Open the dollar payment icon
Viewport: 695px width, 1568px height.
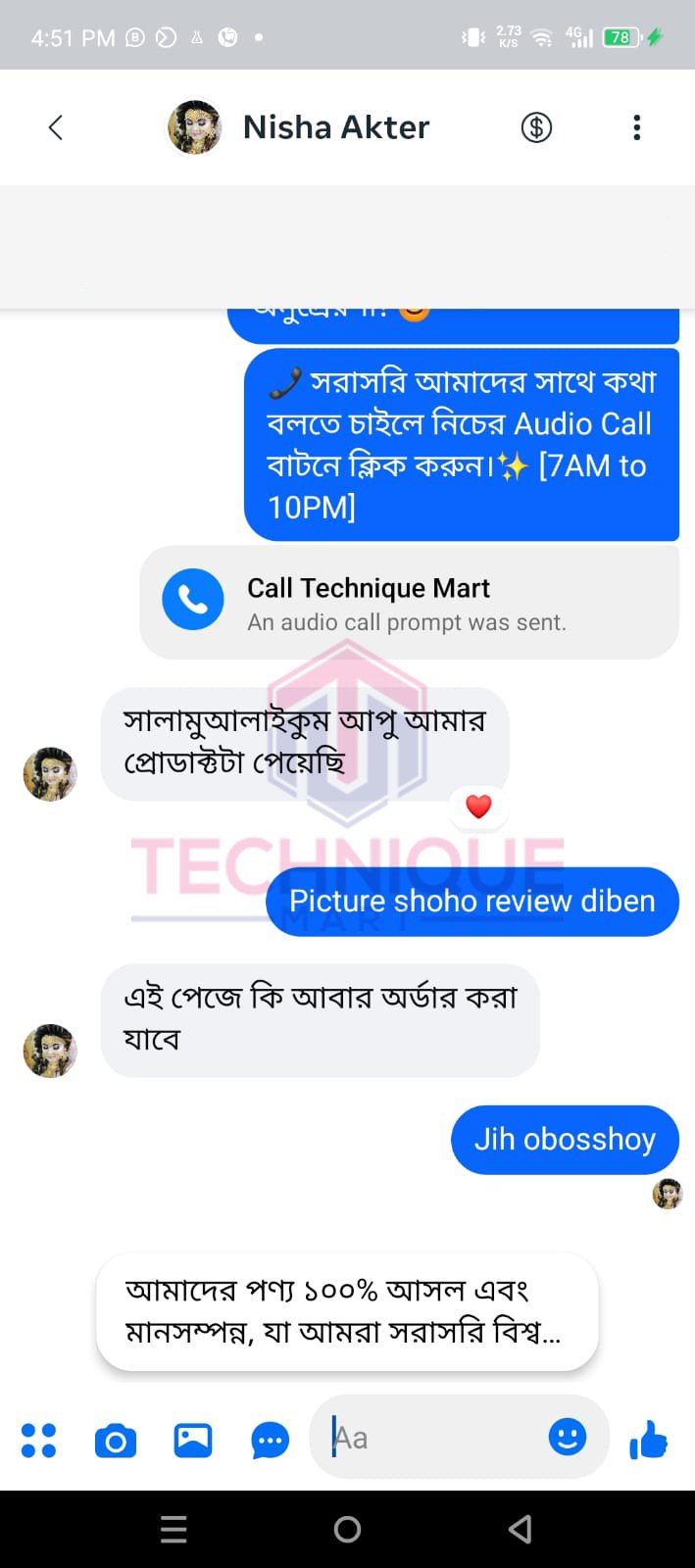click(x=536, y=127)
